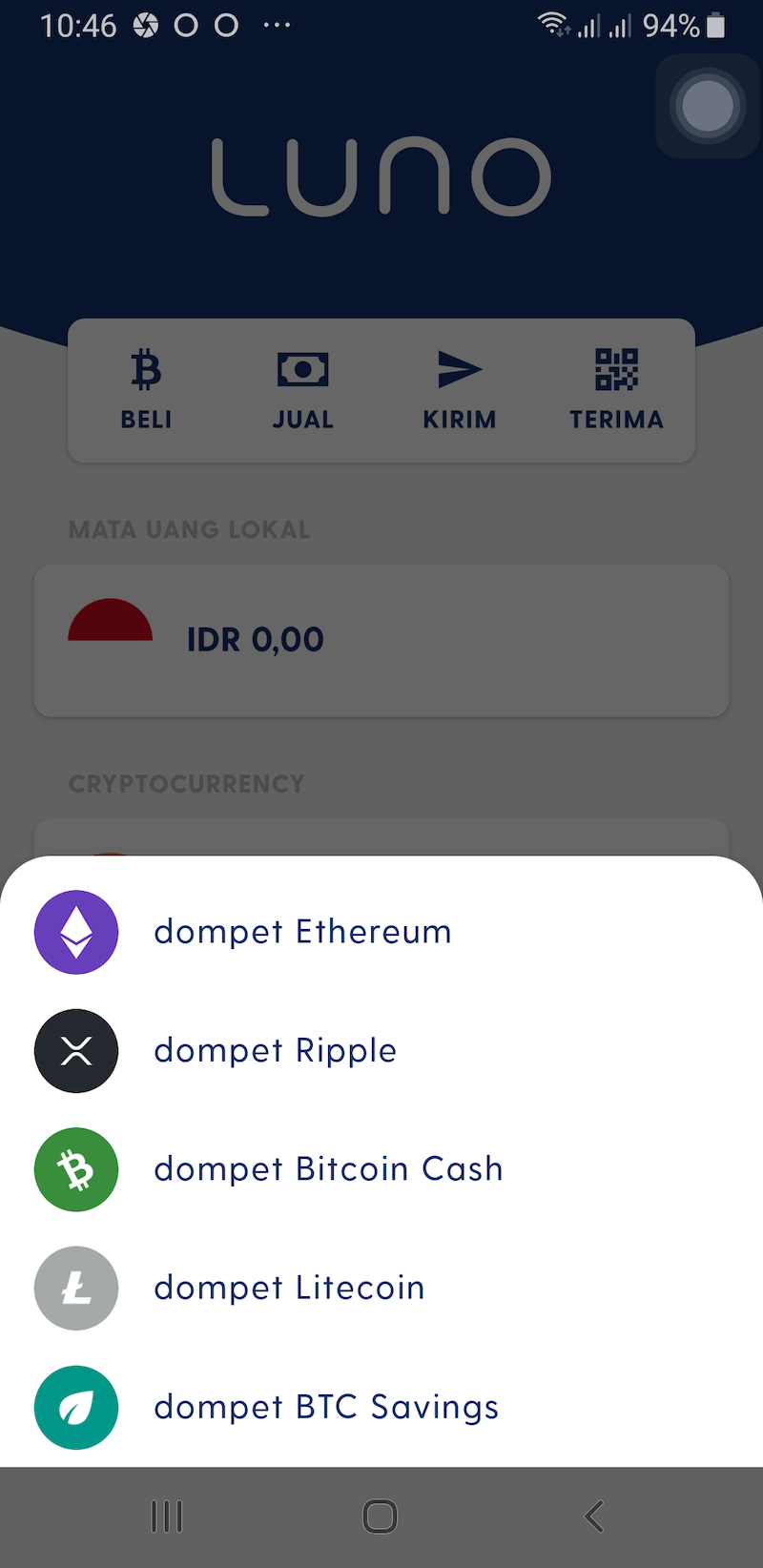Select dompet Bitcoin Cash
The image size is (763, 1568).
tap(328, 1169)
